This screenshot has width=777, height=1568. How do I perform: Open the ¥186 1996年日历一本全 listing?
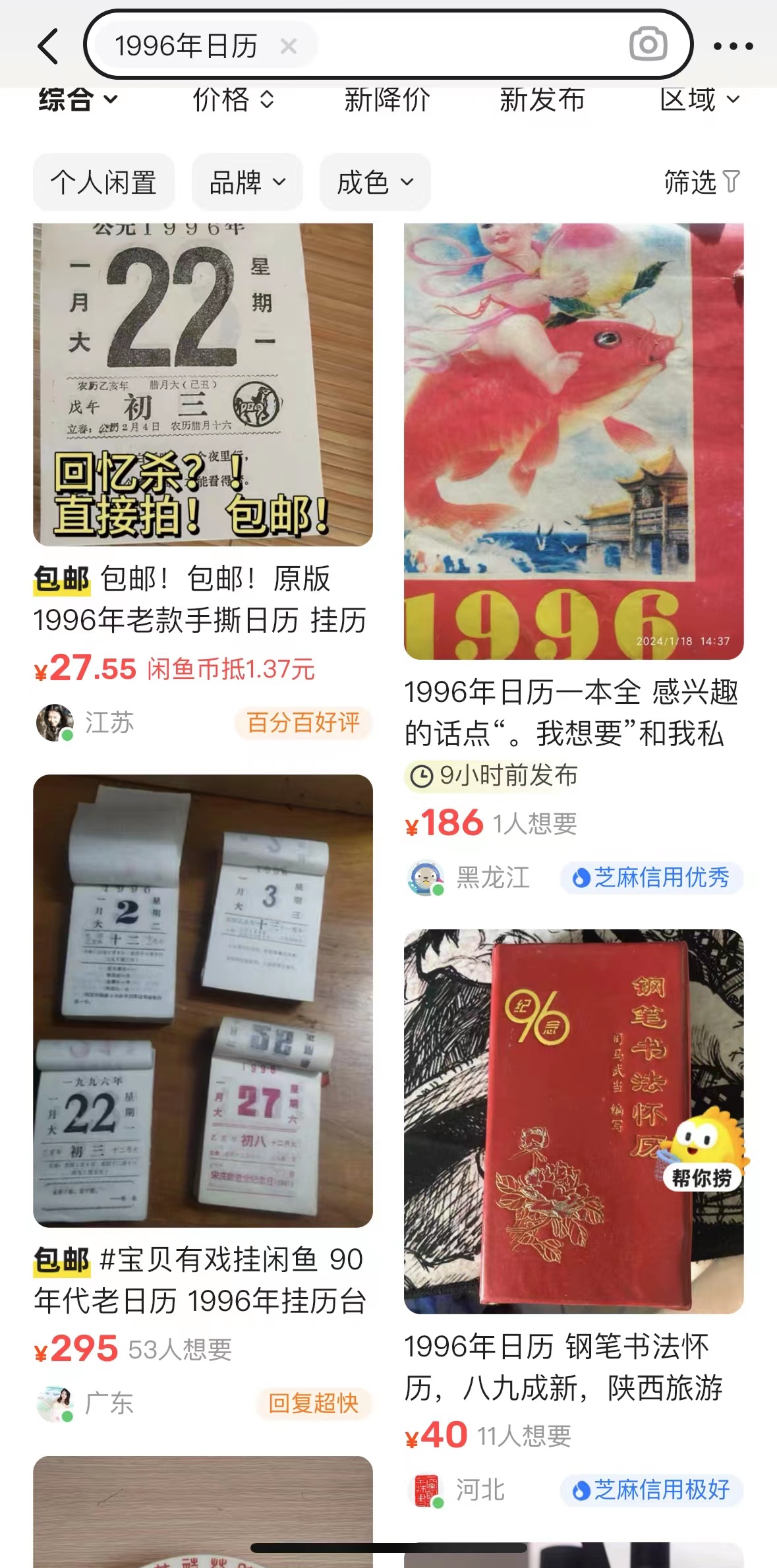pos(573,442)
